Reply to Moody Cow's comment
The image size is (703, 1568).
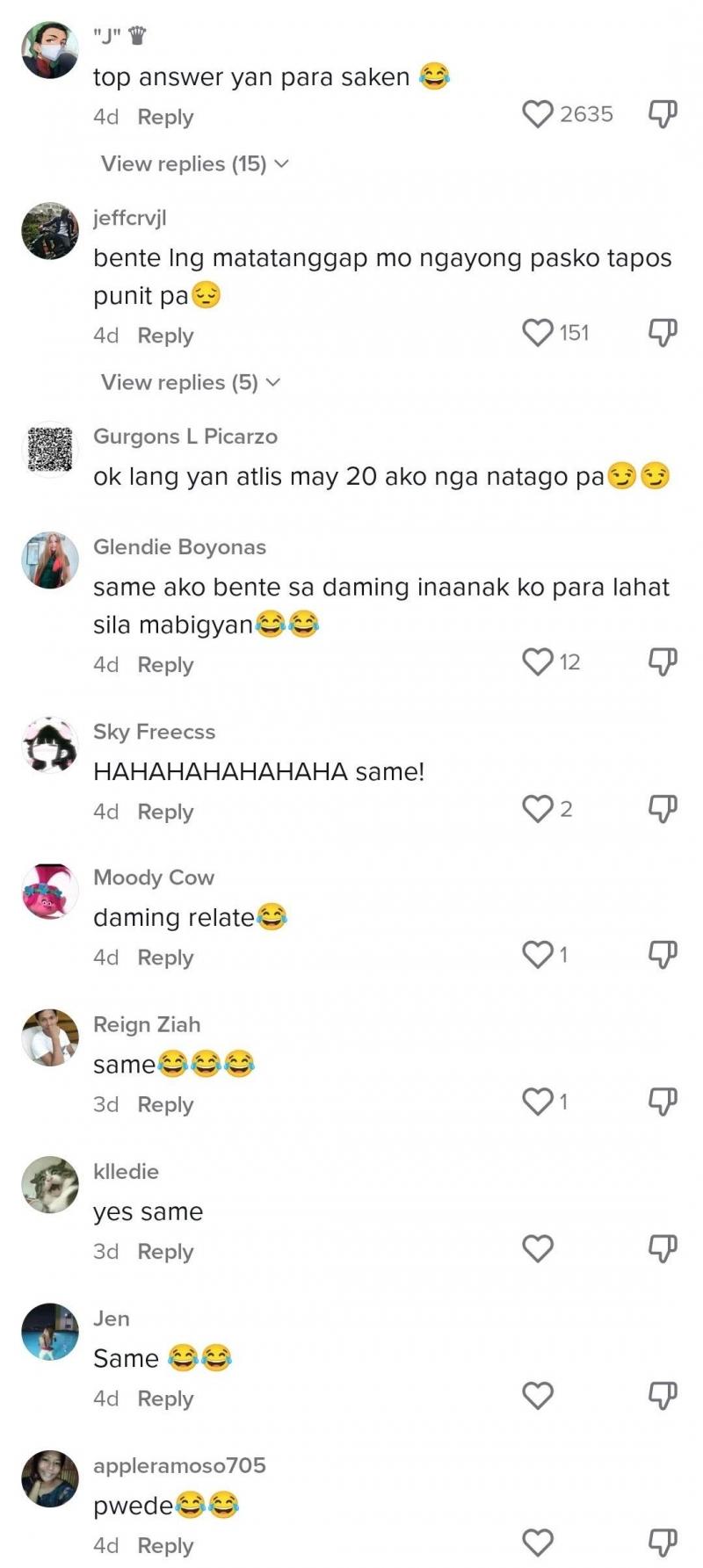165,957
